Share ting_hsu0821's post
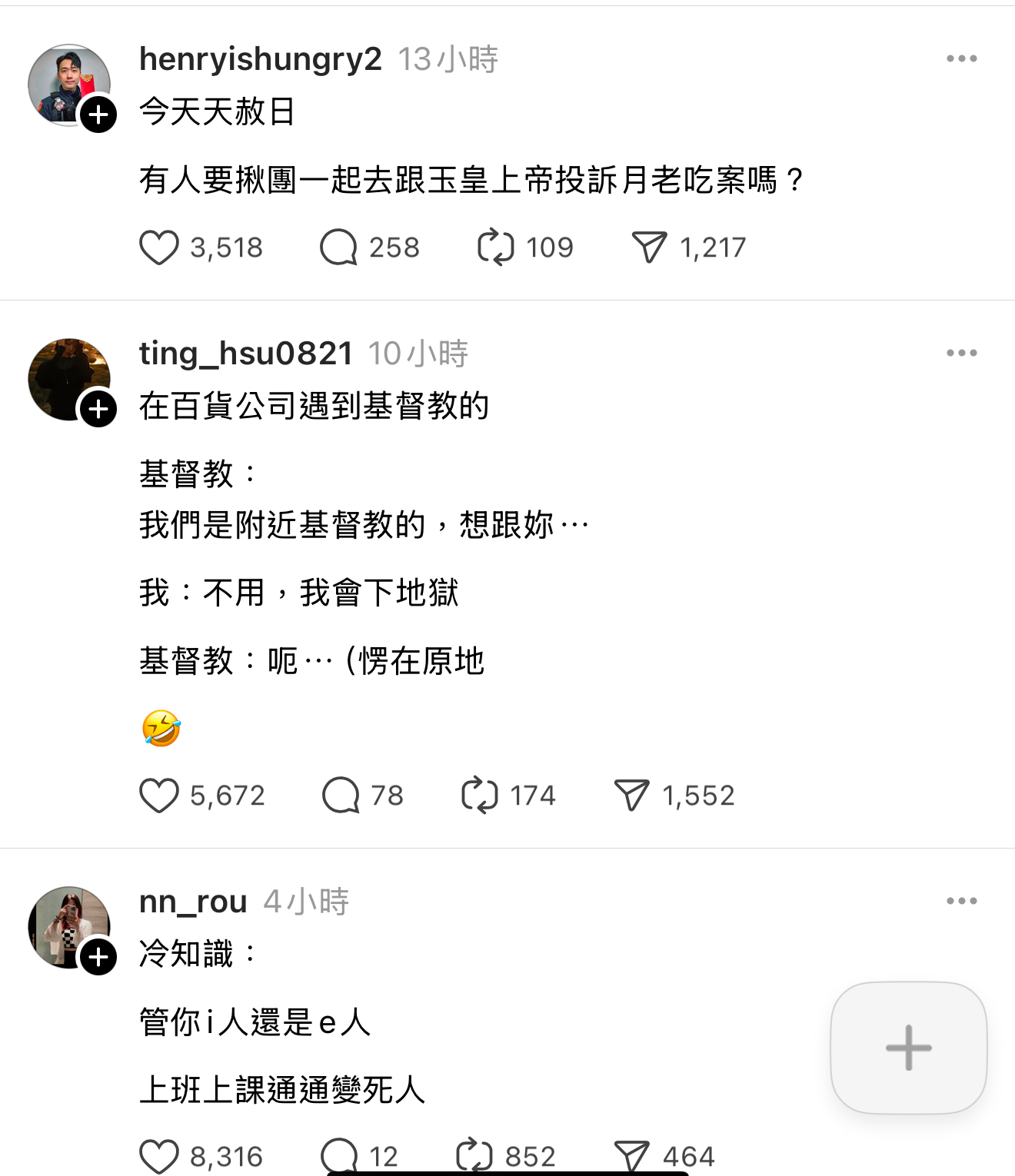1015x1176 pixels. click(x=631, y=796)
